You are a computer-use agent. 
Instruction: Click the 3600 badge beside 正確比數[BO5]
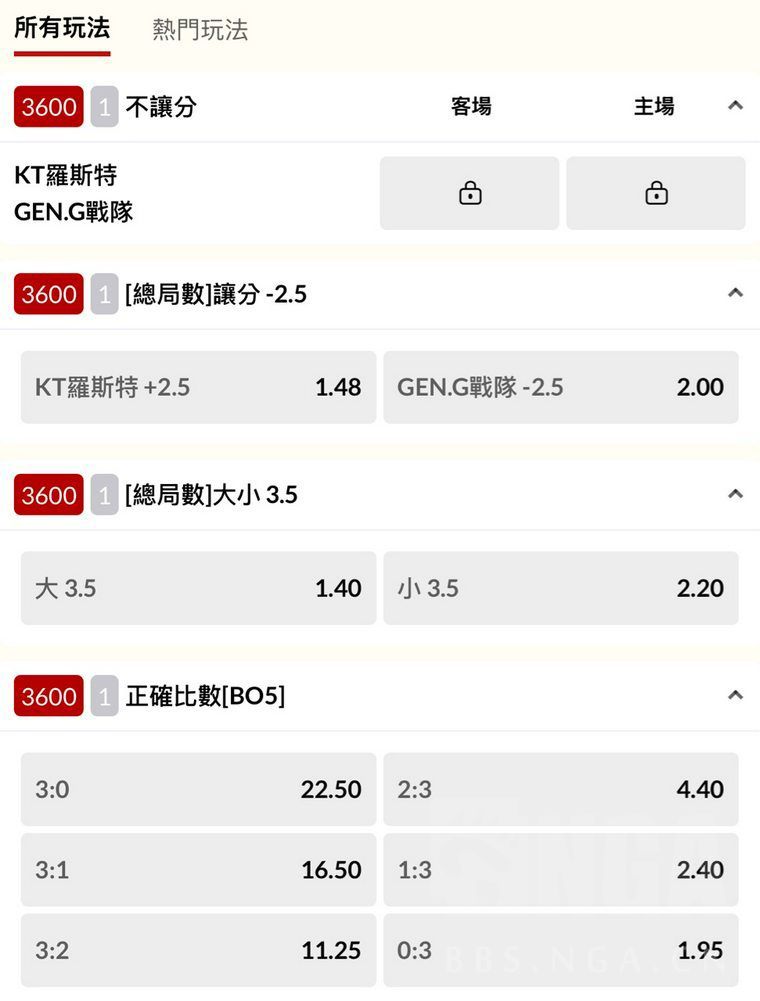coord(47,696)
